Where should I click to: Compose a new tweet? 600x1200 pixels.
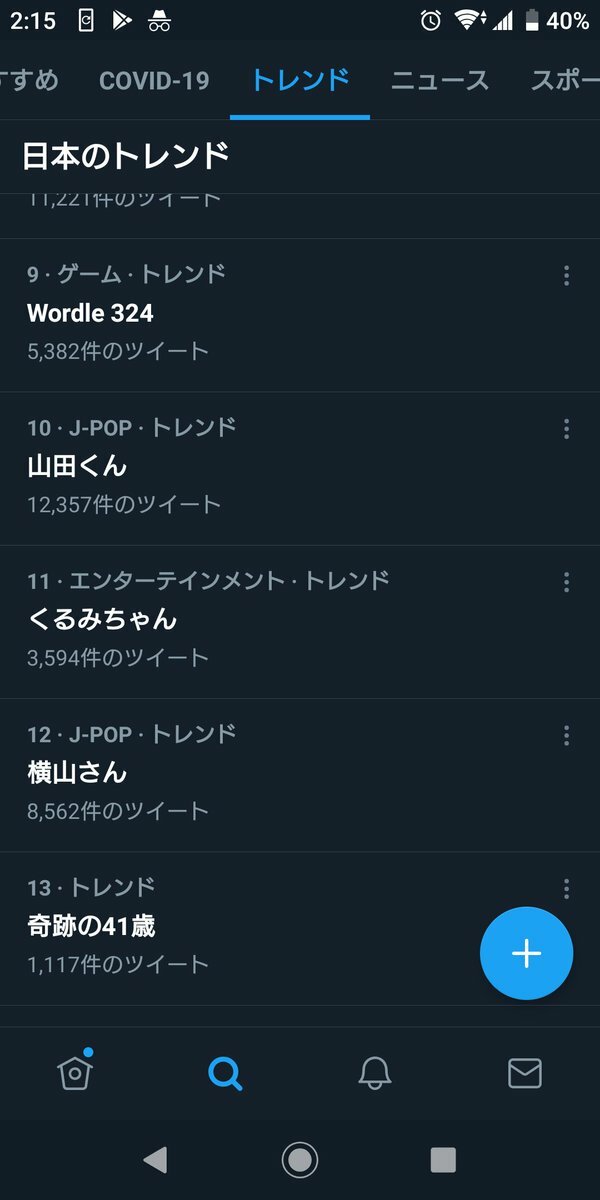point(526,953)
